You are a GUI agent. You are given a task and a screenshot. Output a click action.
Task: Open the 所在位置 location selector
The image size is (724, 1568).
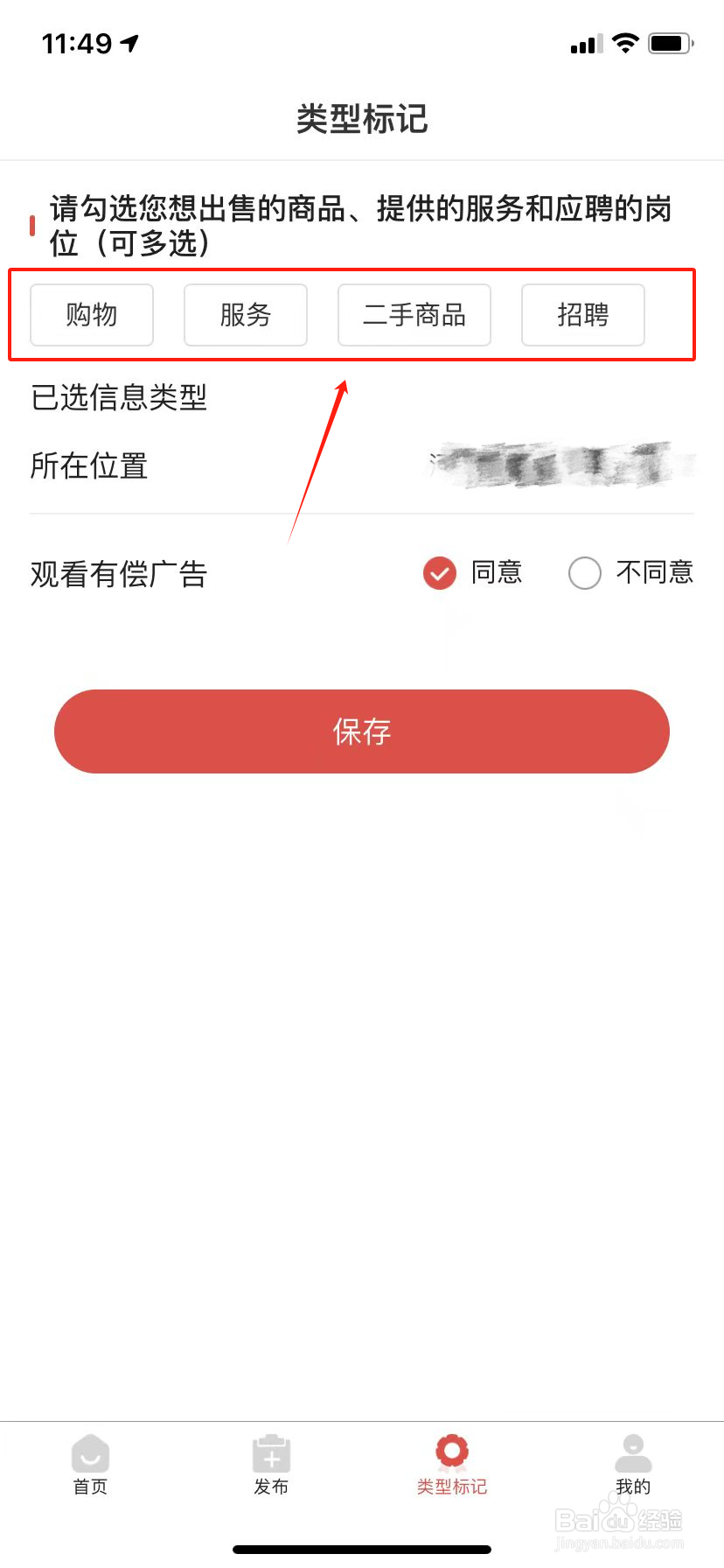pyautogui.click(x=88, y=466)
